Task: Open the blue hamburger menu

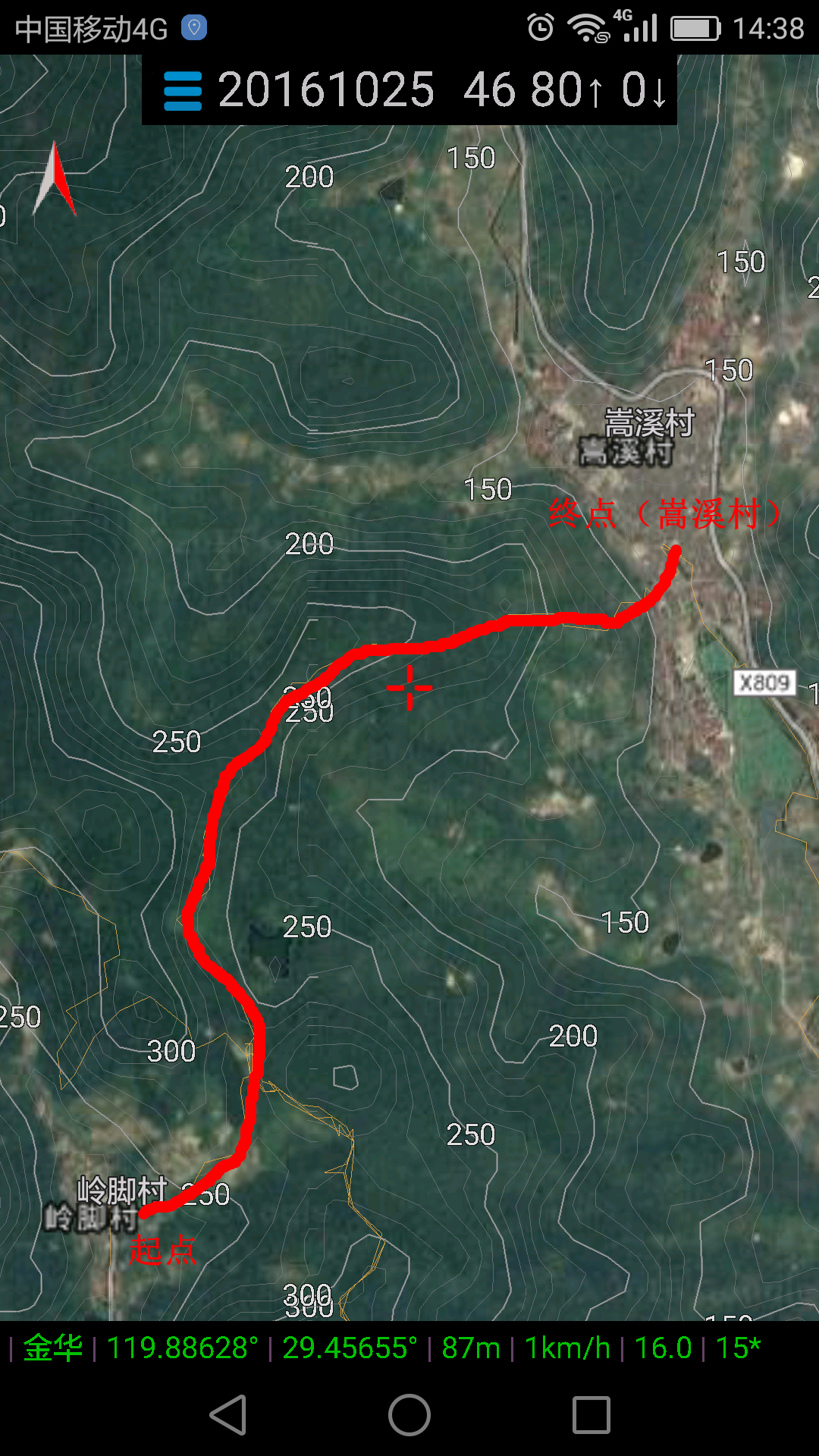Action: pyautogui.click(x=183, y=91)
